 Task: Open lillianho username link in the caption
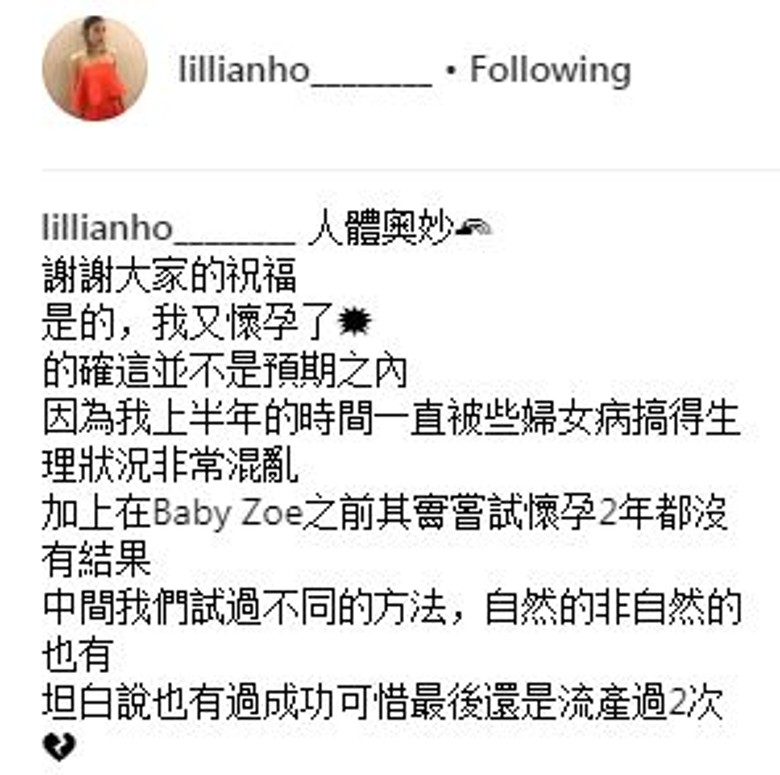pos(168,228)
